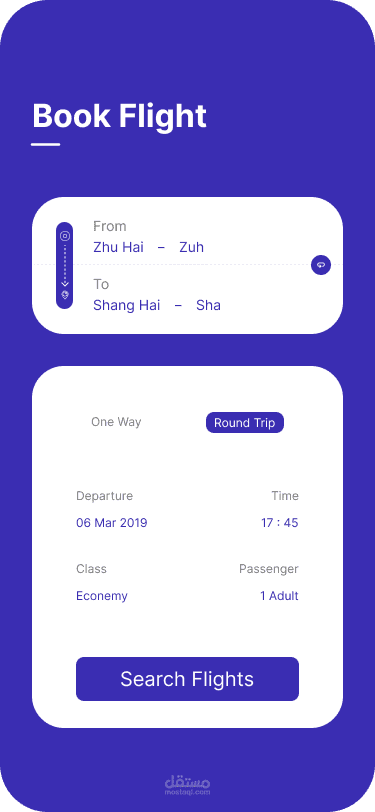Edit the From field Zhu Hai

[148, 247]
